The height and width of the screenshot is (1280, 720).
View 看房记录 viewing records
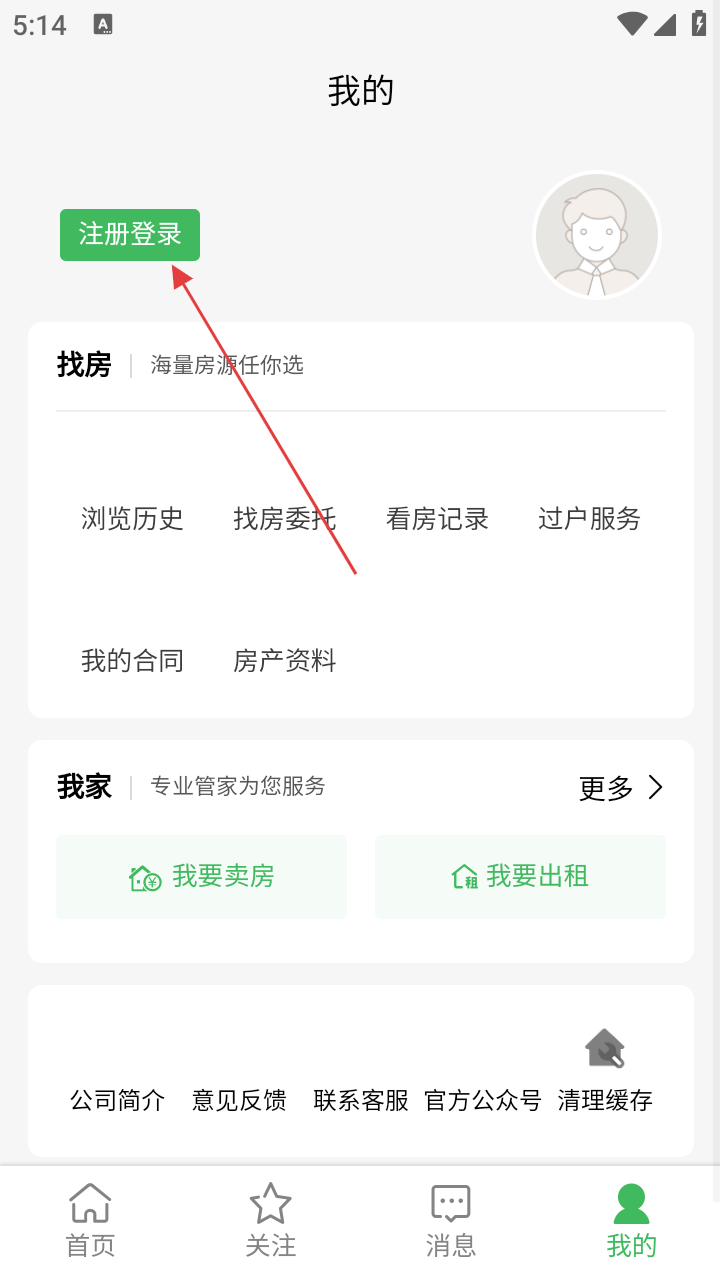437,518
